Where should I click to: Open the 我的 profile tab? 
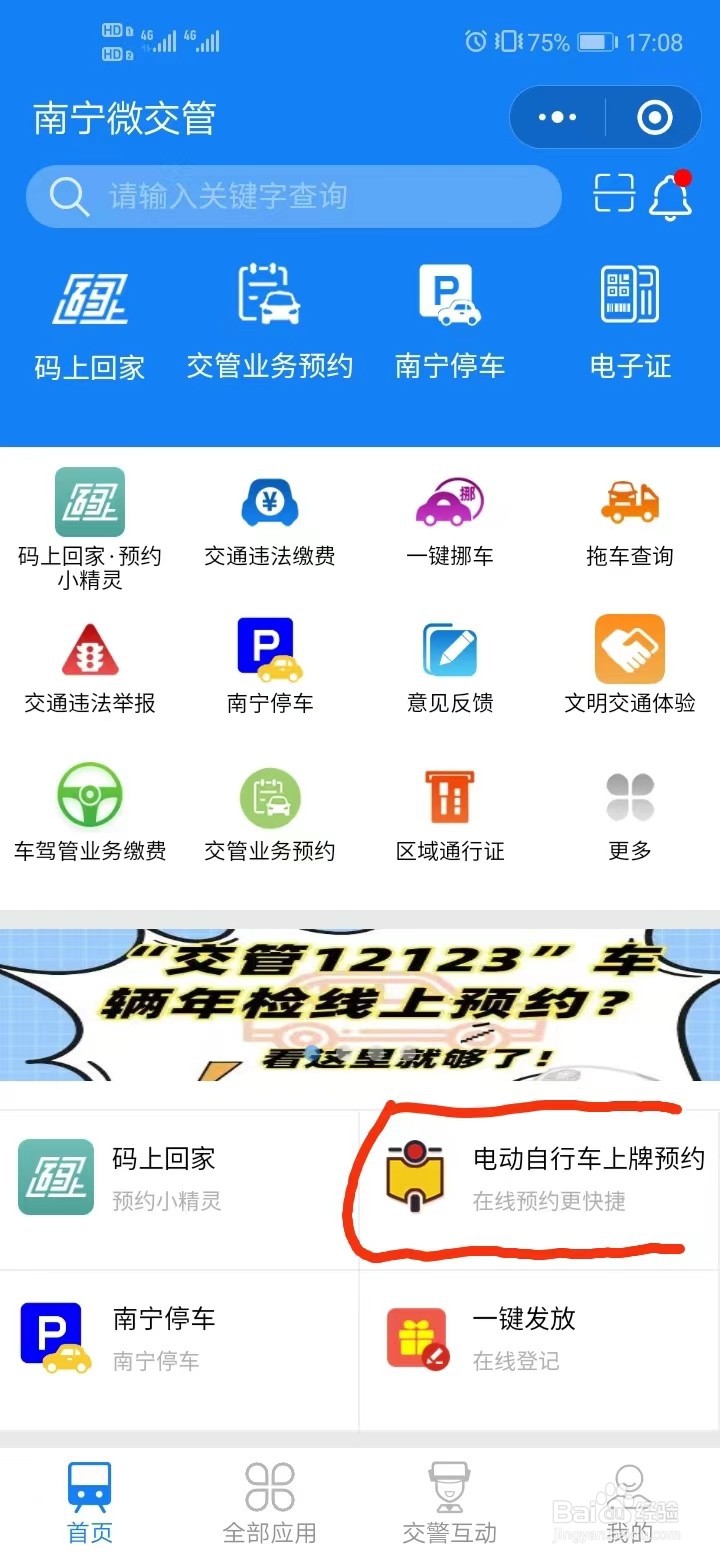click(628, 1500)
